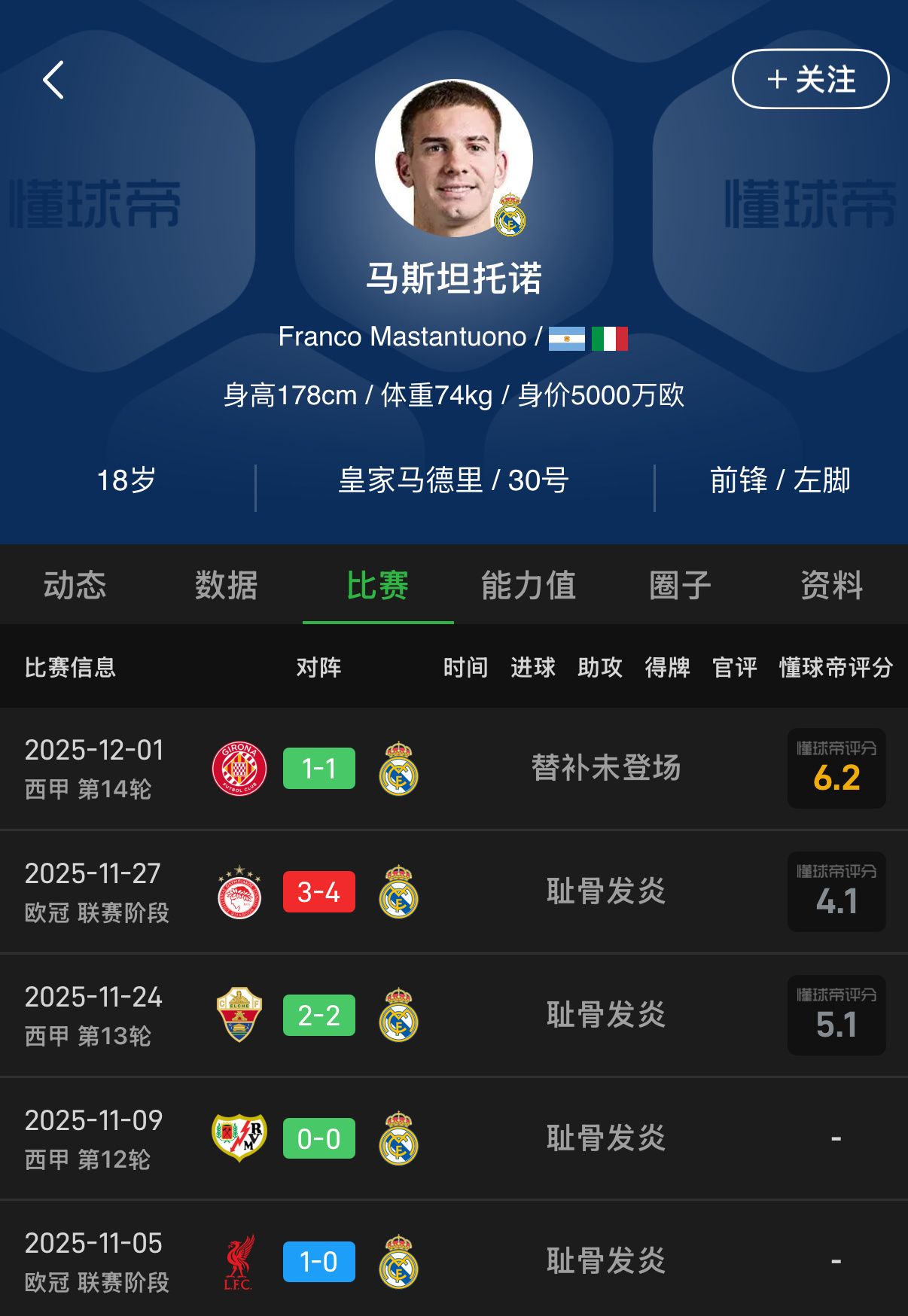
Task: Click the Elche club crest
Action: [x=239, y=1016]
